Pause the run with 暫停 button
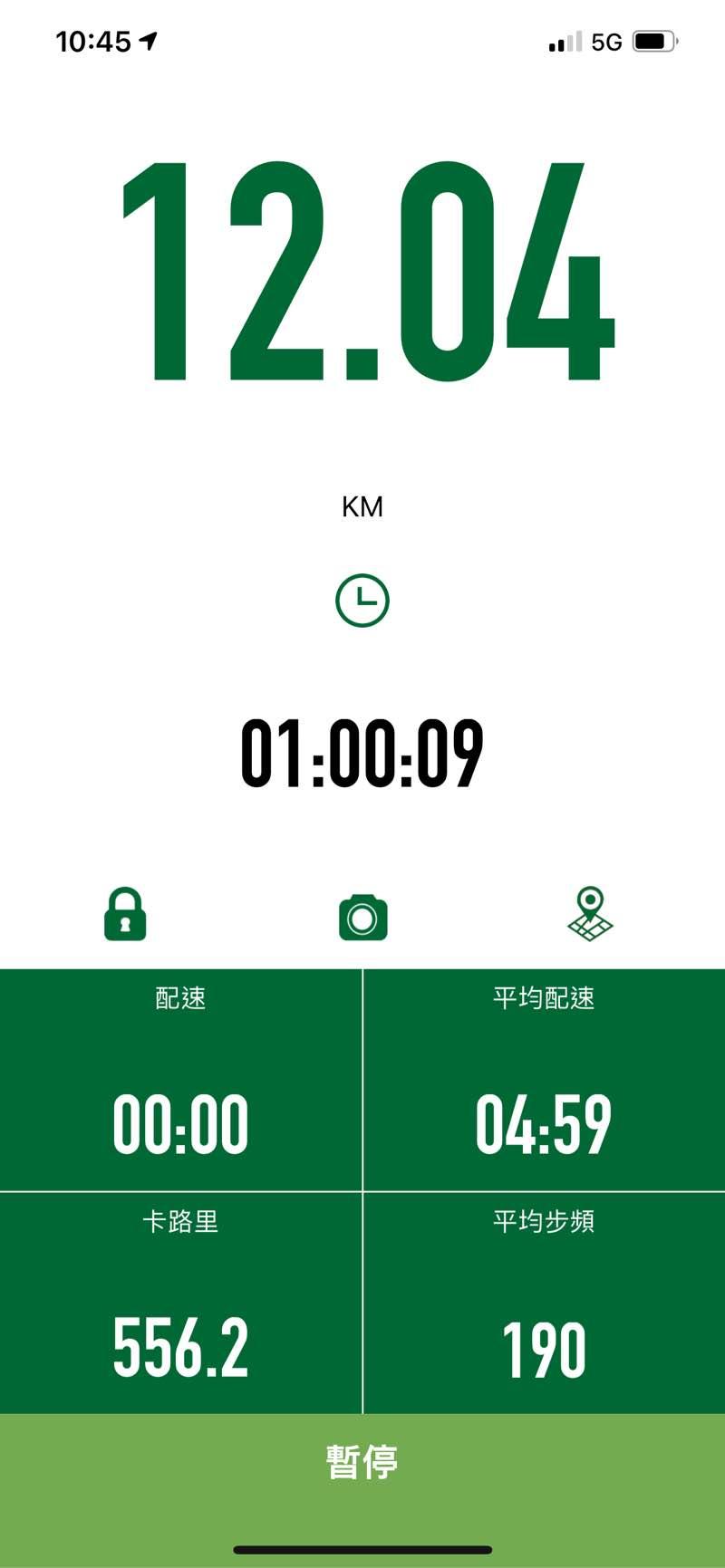This screenshot has height=1568, width=725. coord(362,1462)
